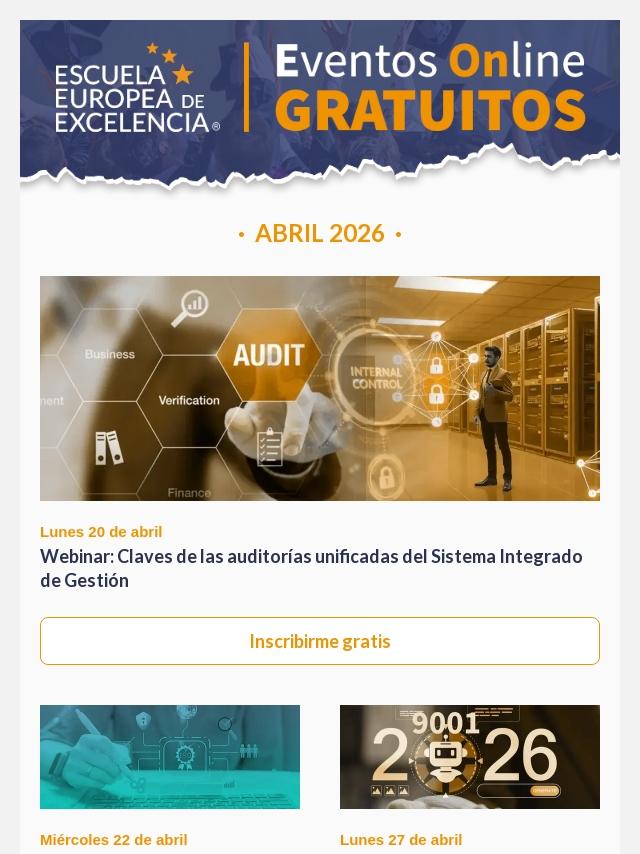Open the audit webinar banner image
The height and width of the screenshot is (854, 640).
pyautogui.click(x=320, y=388)
